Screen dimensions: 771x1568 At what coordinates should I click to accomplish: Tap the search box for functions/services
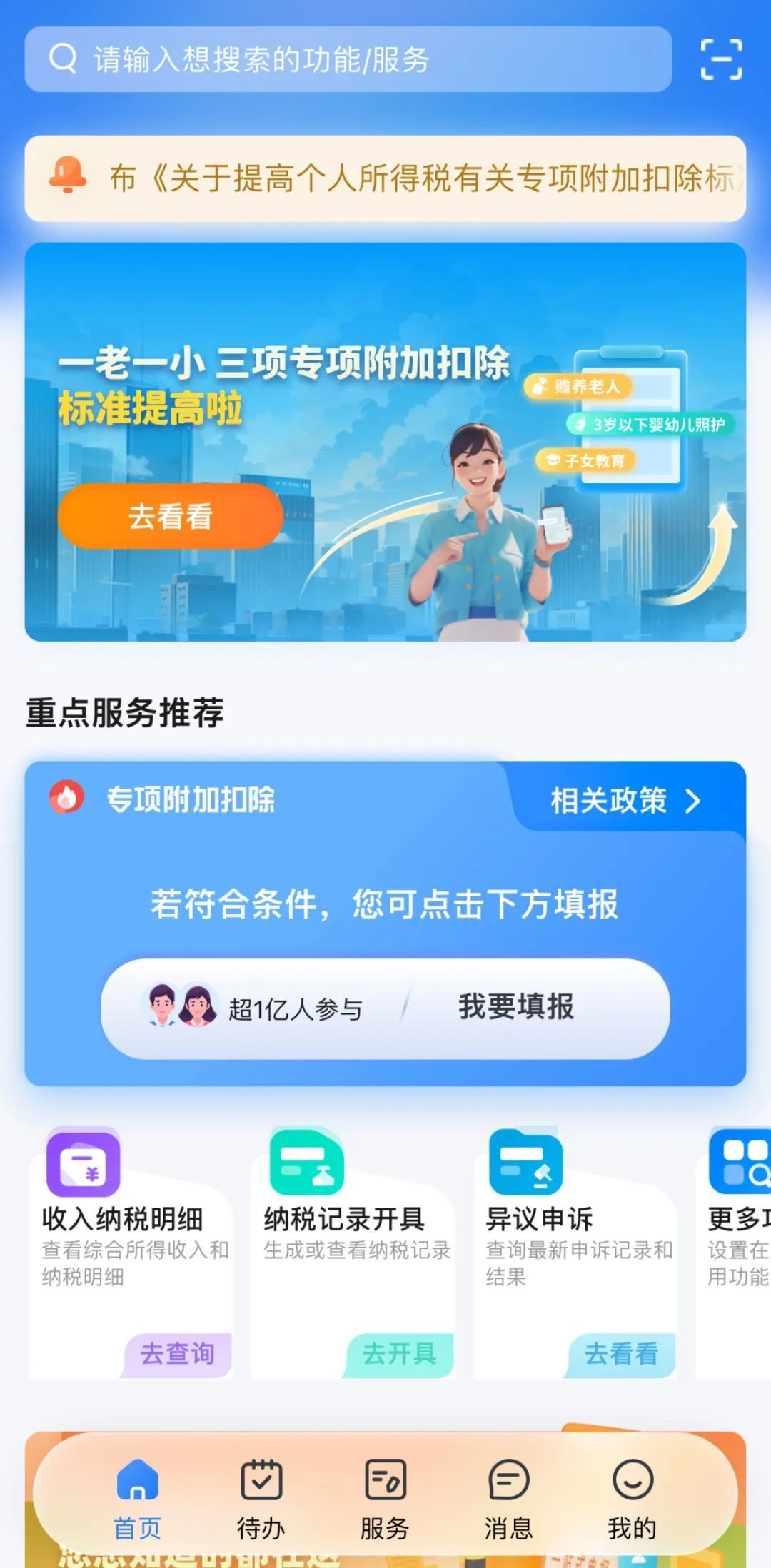[x=348, y=59]
